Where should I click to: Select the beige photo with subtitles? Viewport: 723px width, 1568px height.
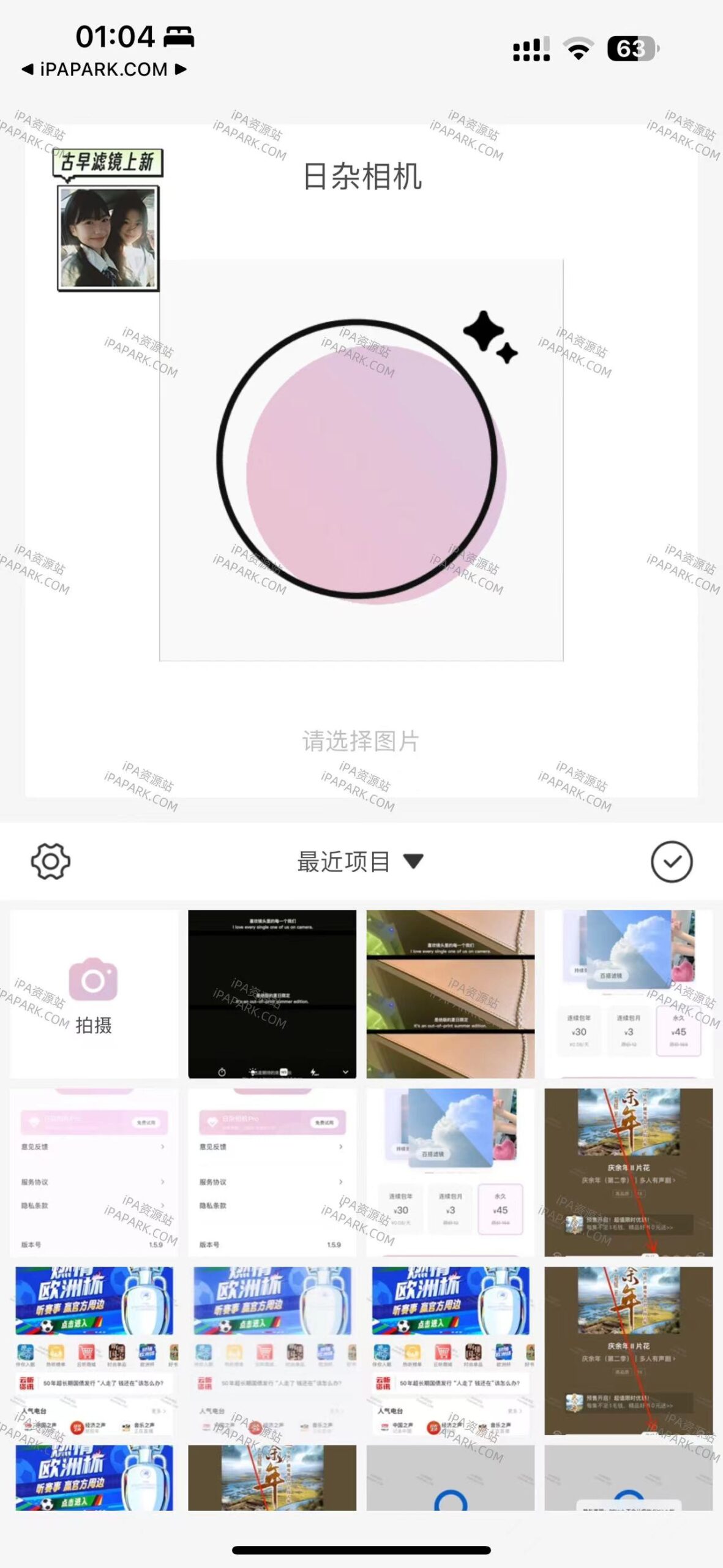pyautogui.click(x=450, y=993)
